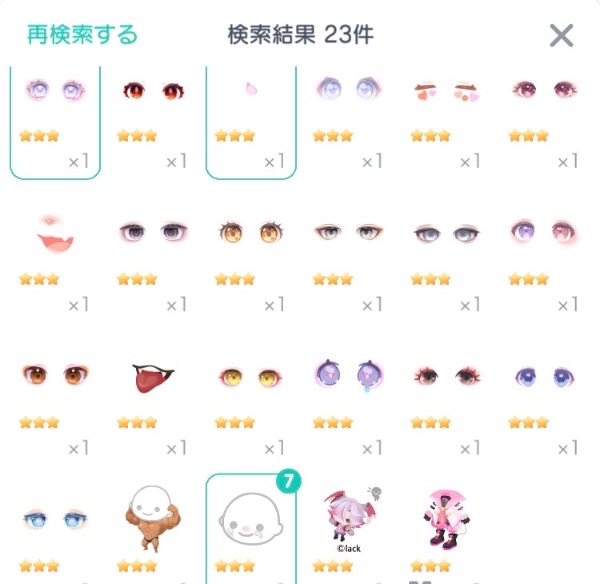Pick the light blue eyes item
The width and height of the screenshot is (600, 584).
coord(55,530)
